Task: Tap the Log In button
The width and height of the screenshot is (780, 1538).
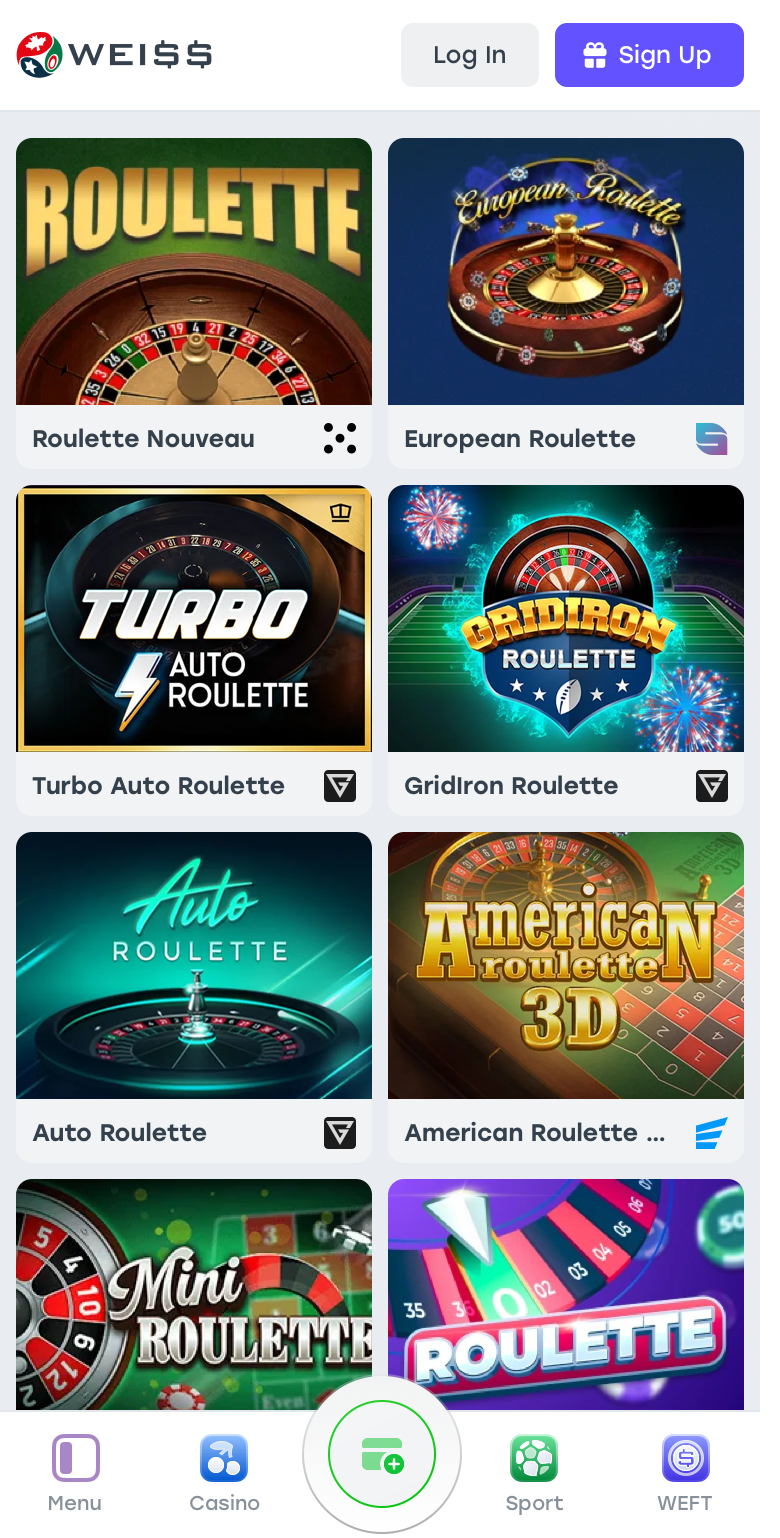Action: click(469, 55)
